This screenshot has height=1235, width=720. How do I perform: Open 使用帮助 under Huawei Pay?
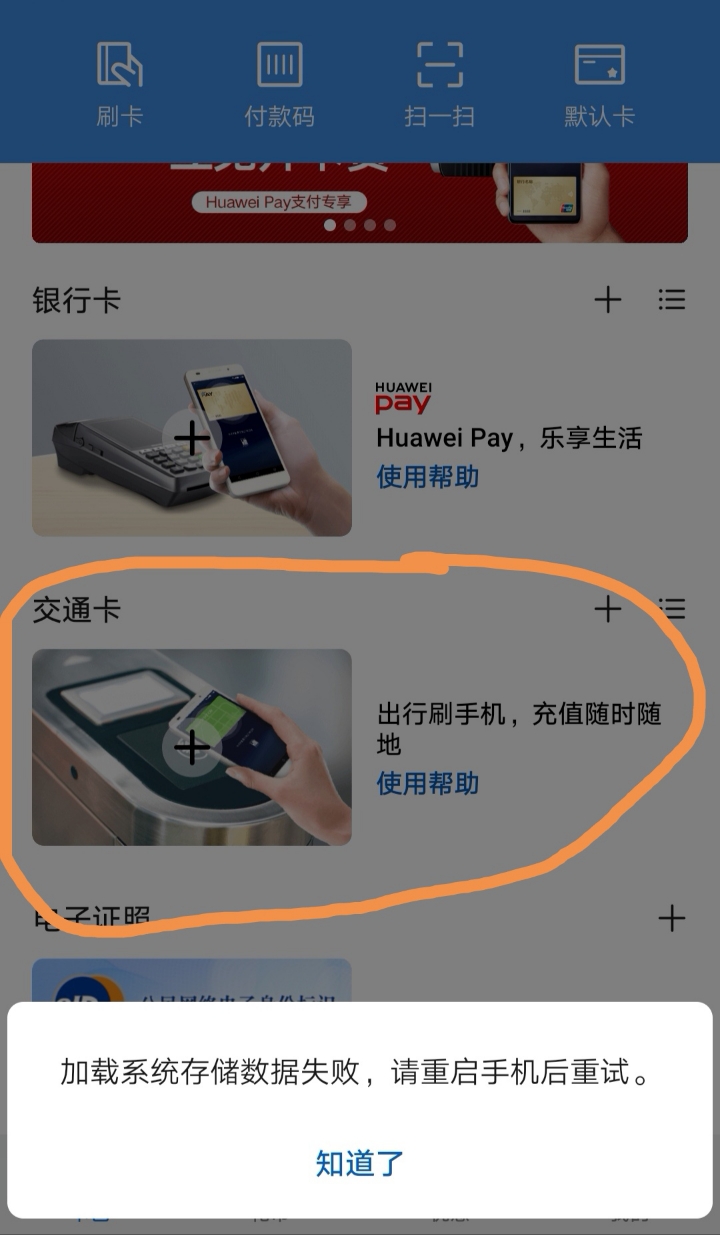click(427, 477)
